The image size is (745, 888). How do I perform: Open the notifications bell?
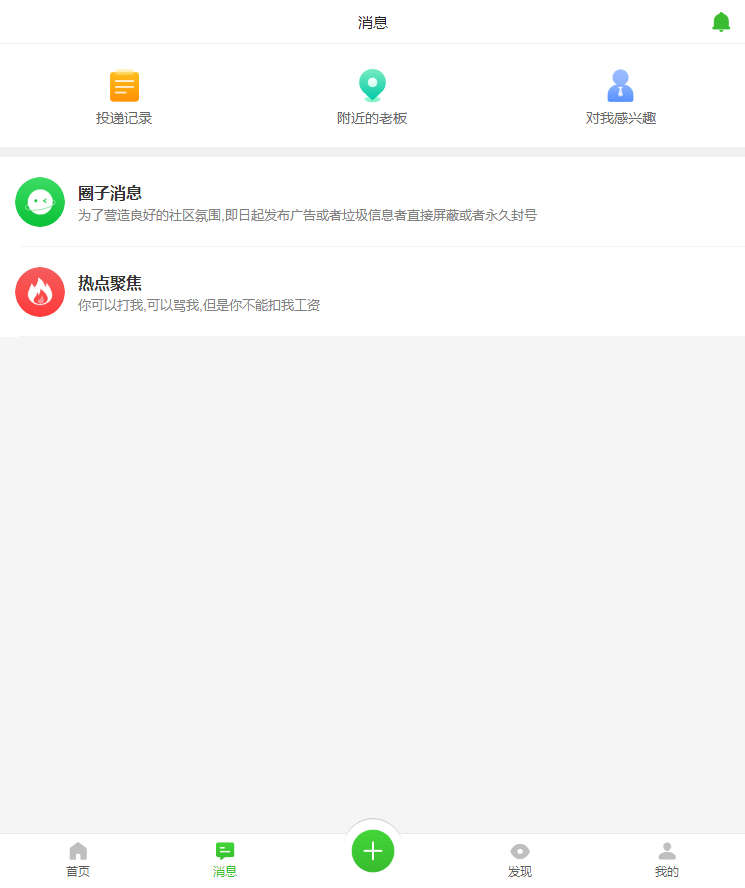pos(720,22)
